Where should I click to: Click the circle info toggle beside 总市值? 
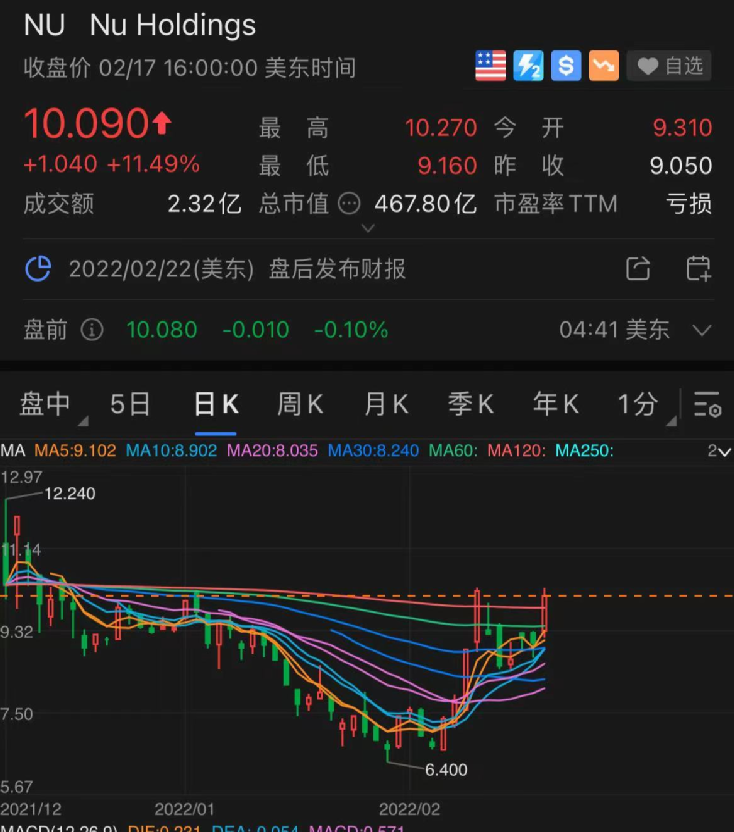(349, 204)
